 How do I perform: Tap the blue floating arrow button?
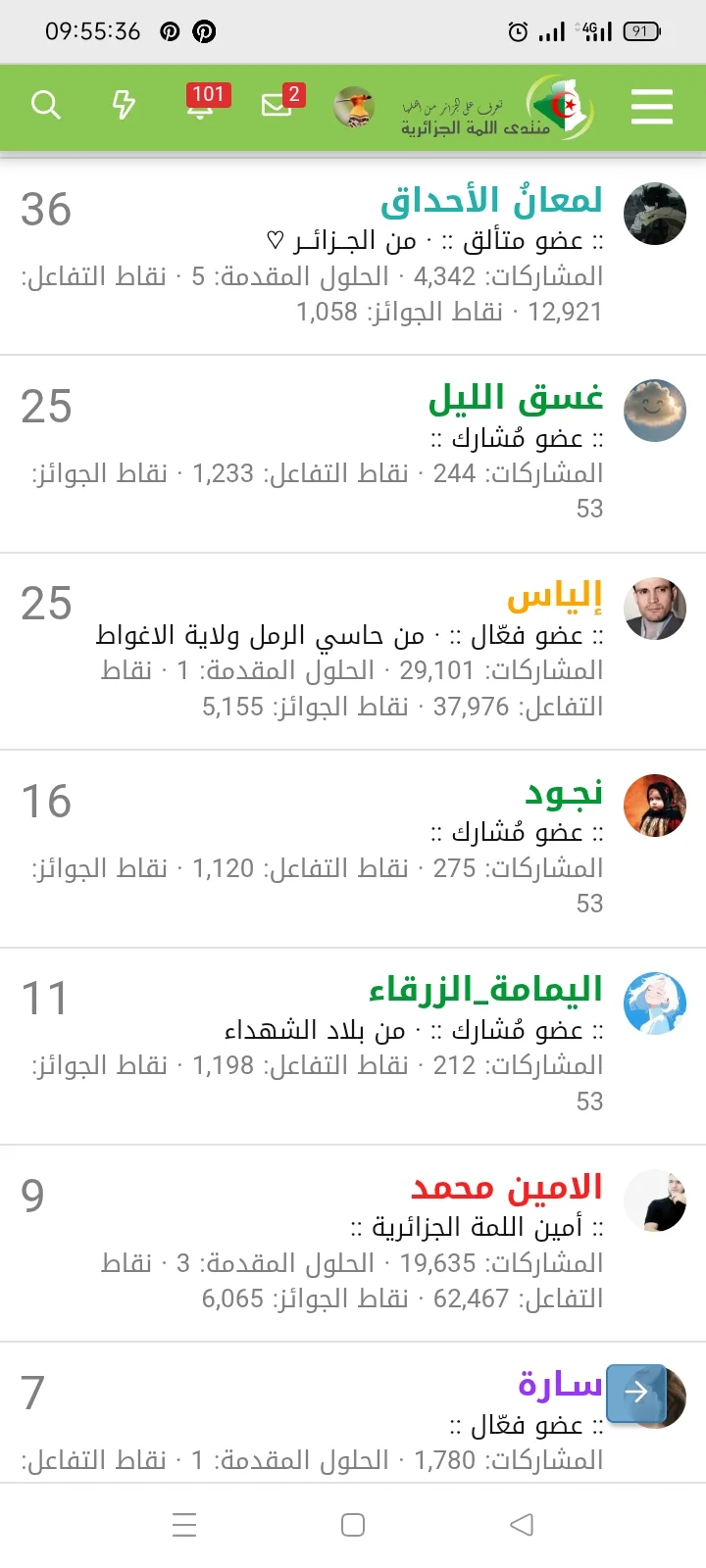tap(635, 1392)
